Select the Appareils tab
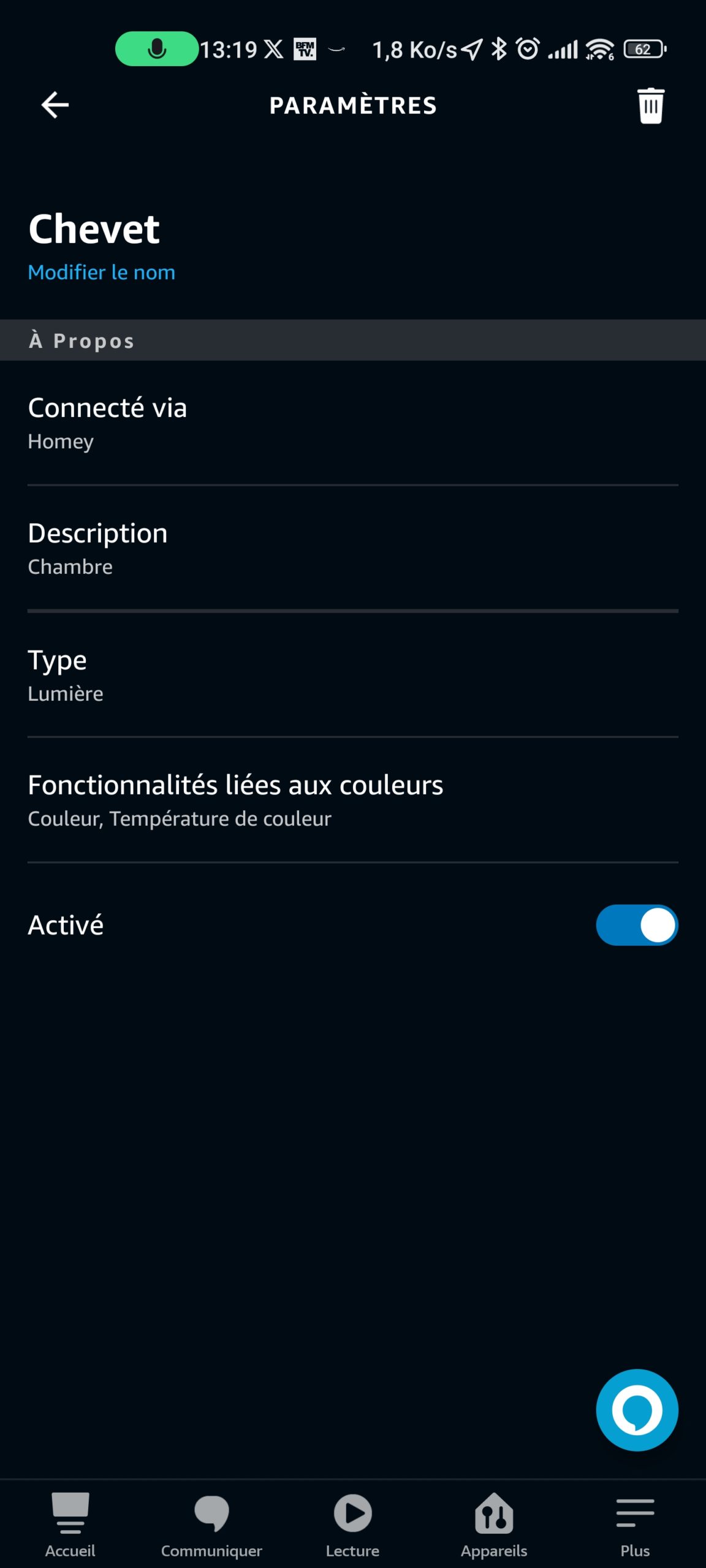This screenshot has width=706, height=1568. coord(494,1525)
